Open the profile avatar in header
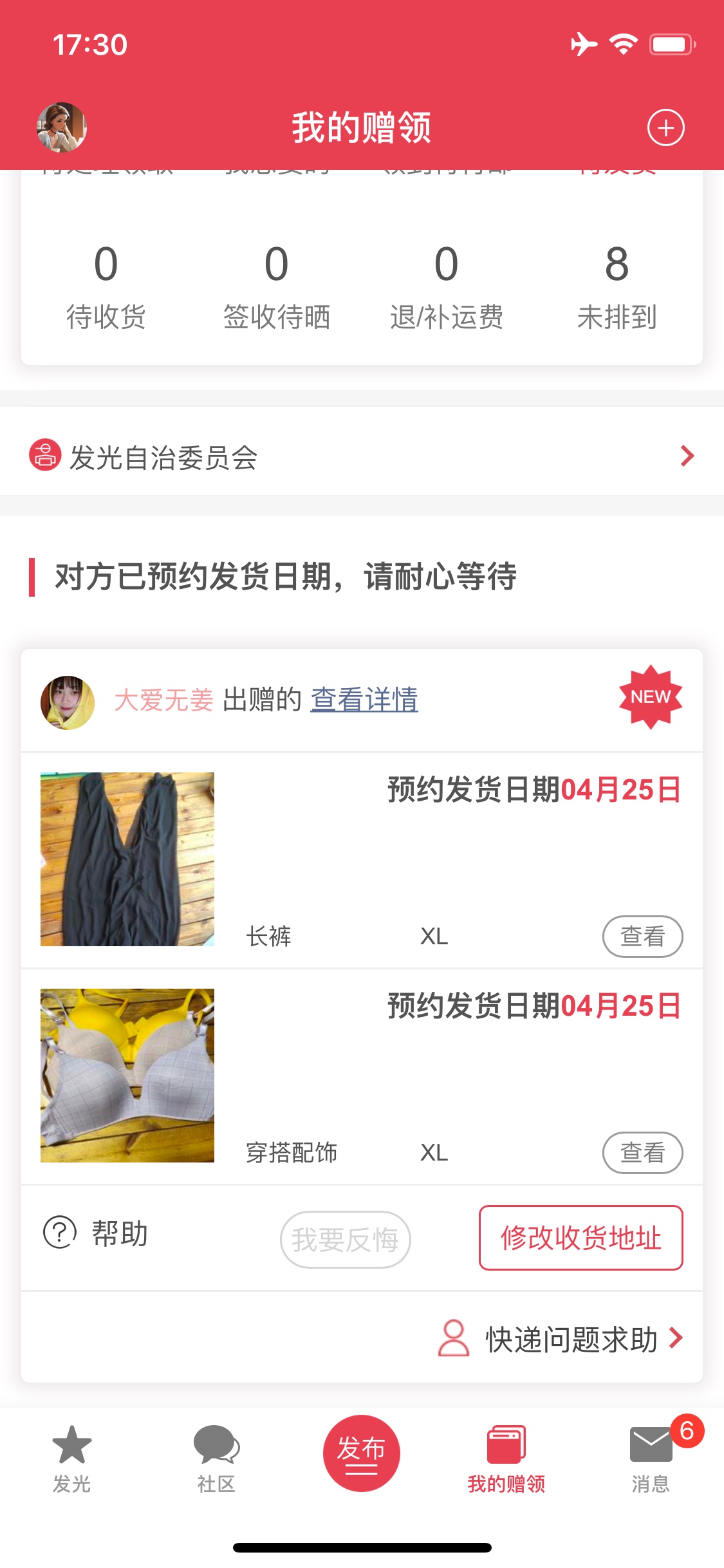Viewport: 724px width, 1568px height. [62, 127]
